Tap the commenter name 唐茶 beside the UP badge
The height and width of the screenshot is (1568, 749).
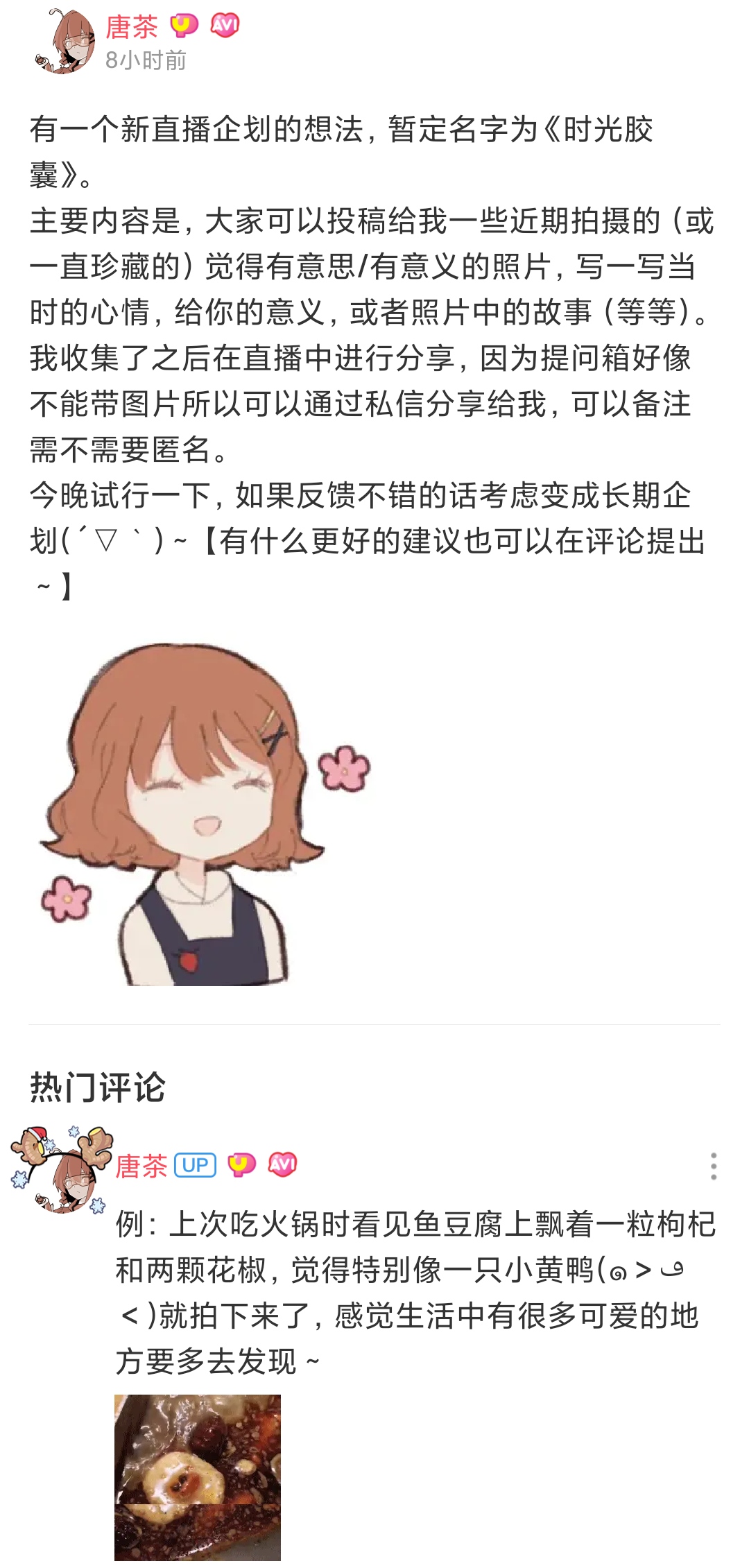(x=141, y=1166)
